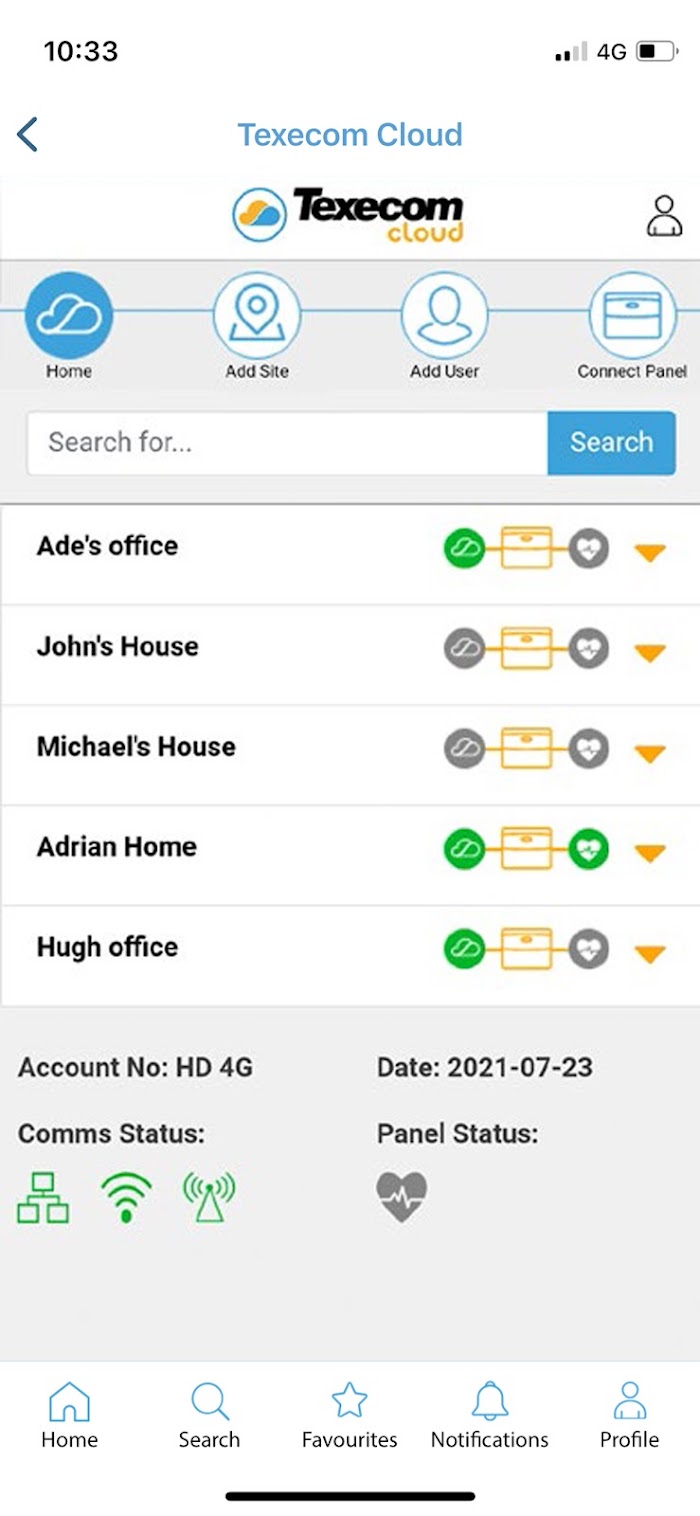Viewport: 700px width, 1516px height.
Task: Switch to the bottom Home tab
Action: click(x=70, y=1415)
